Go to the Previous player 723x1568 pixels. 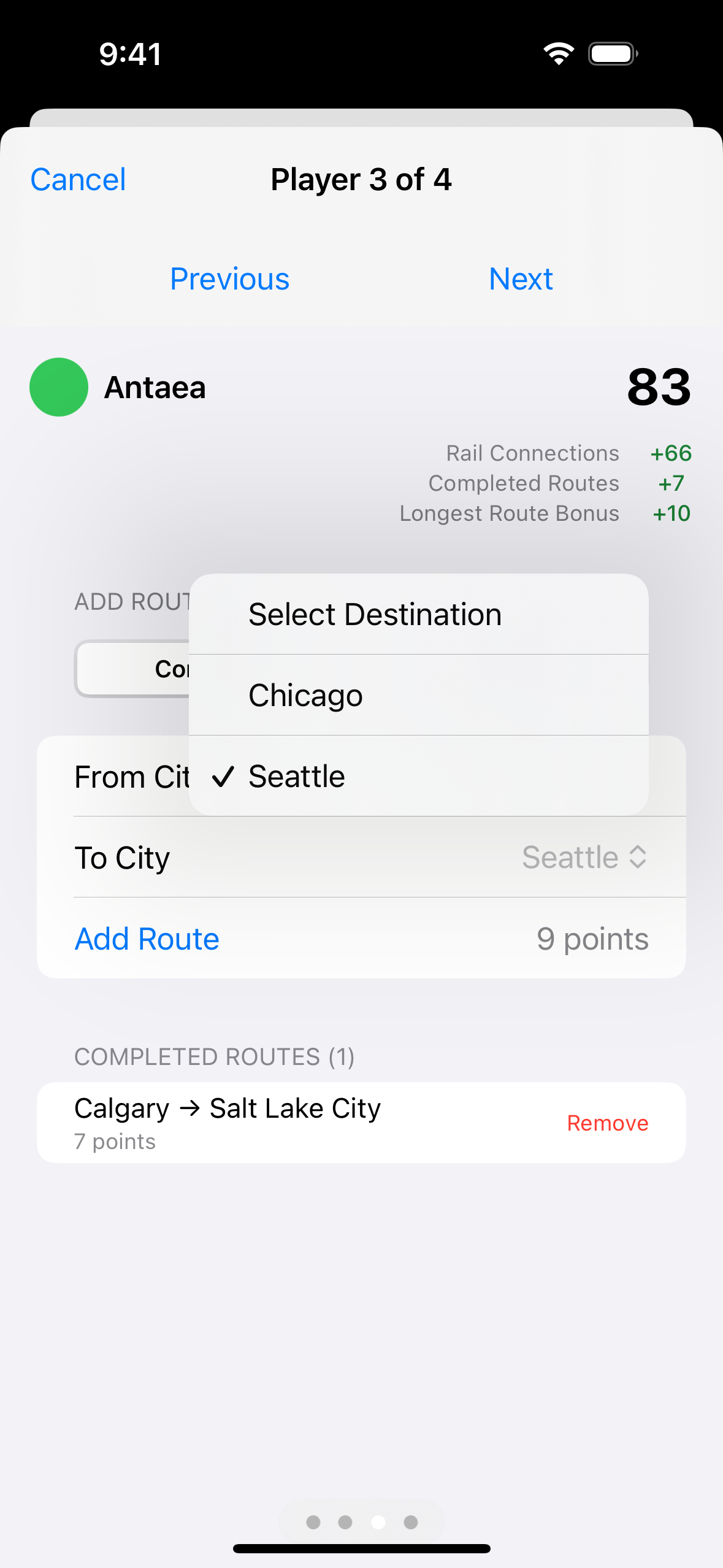click(229, 279)
